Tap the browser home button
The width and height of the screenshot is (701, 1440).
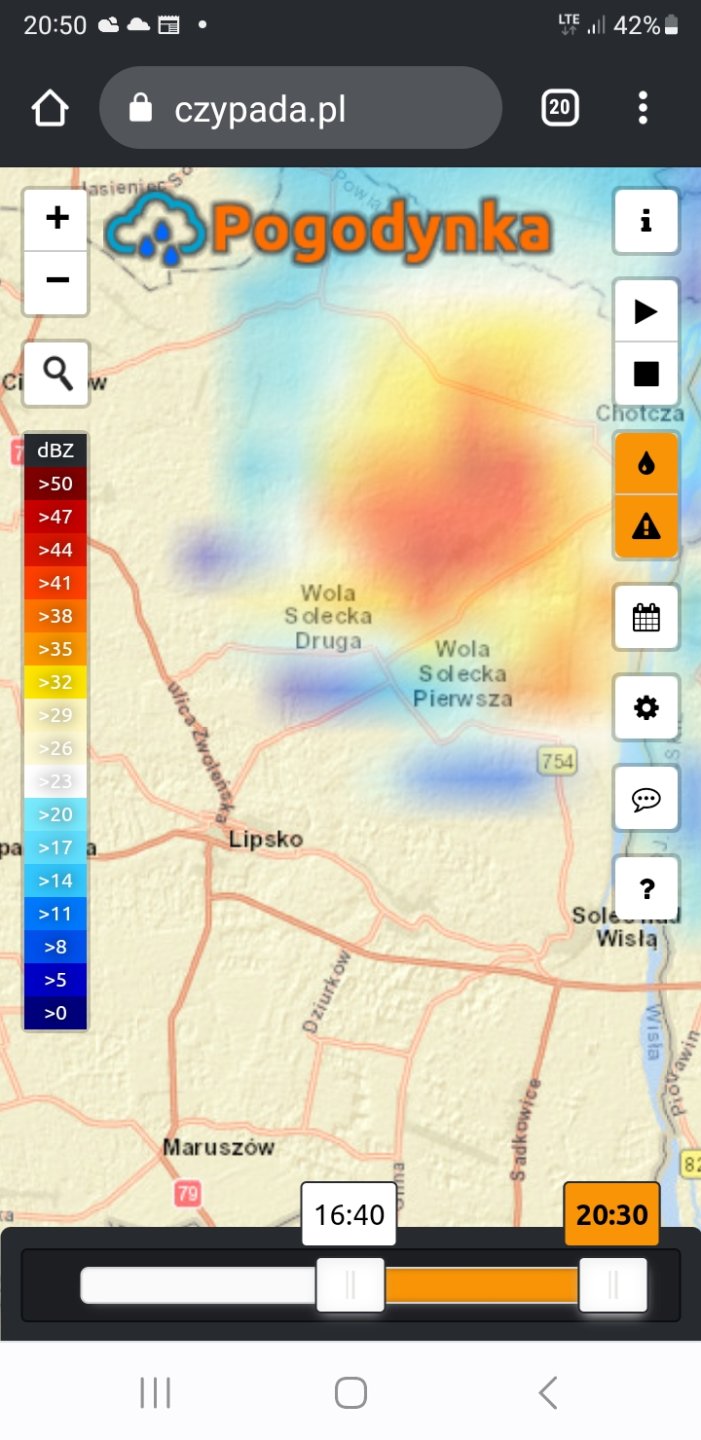click(50, 108)
